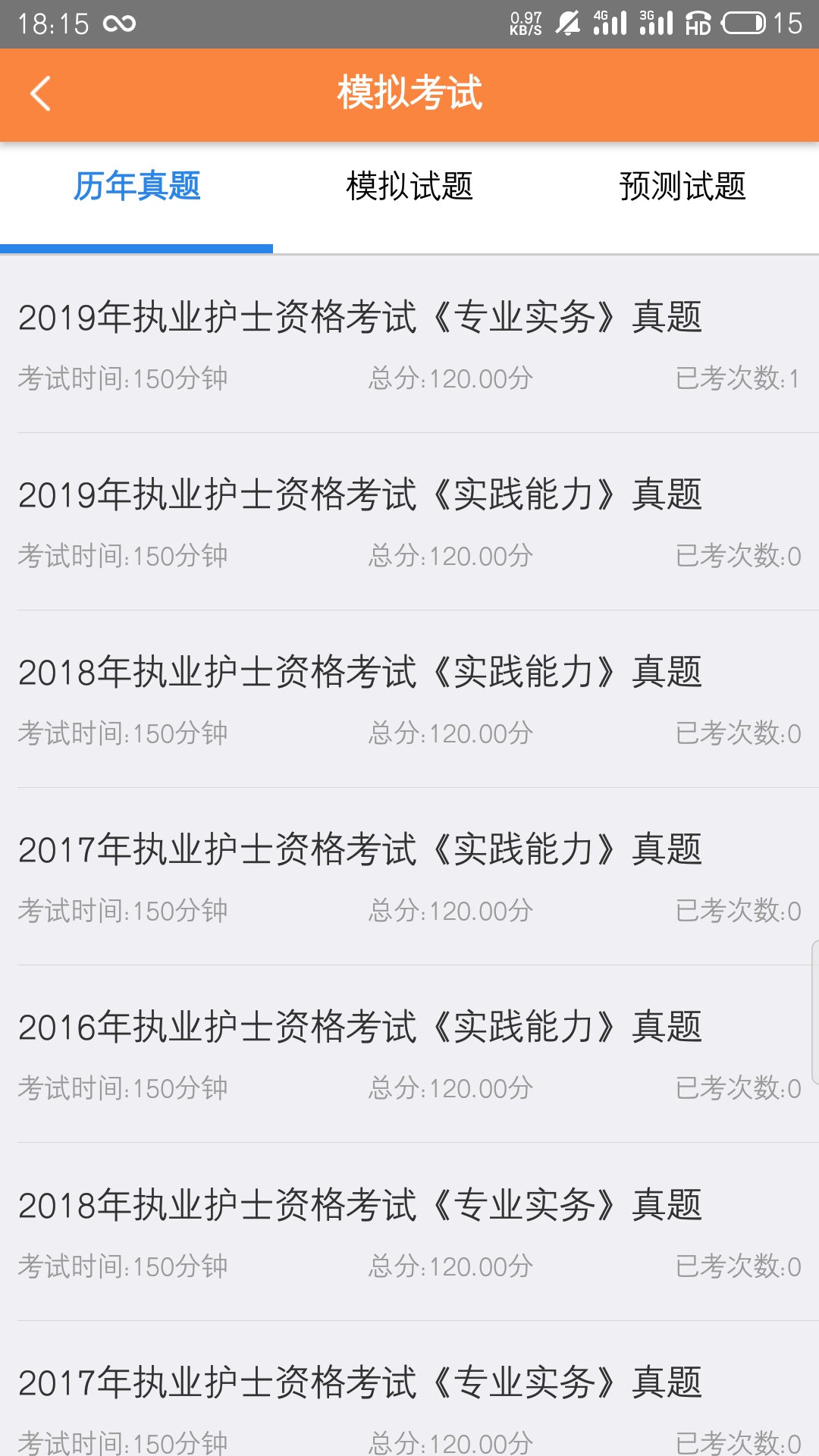The image size is (819, 1456).
Task: Tap the 模拟考试 title text
Action: point(409,94)
